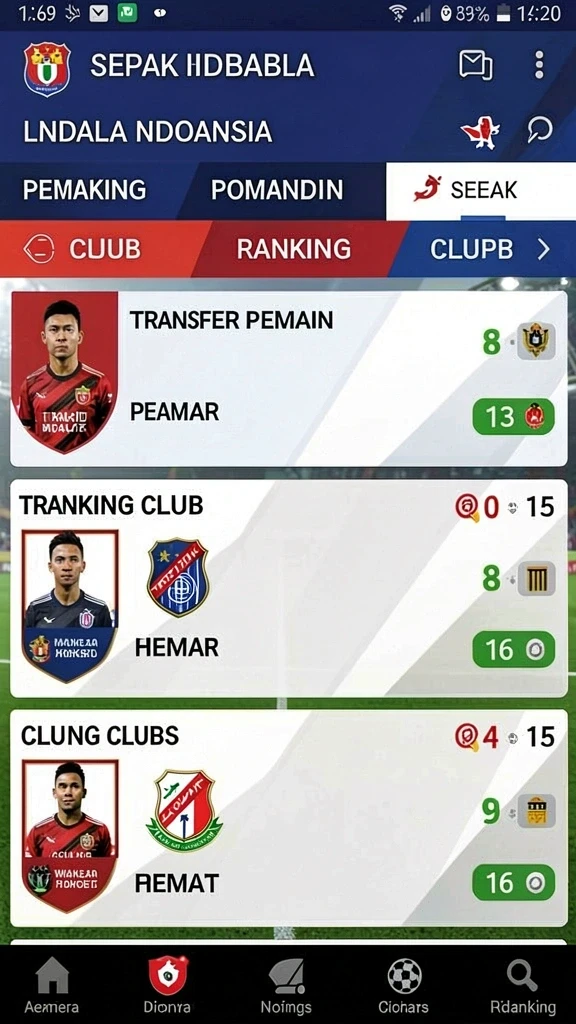Open the Tranking Club card

288,588
